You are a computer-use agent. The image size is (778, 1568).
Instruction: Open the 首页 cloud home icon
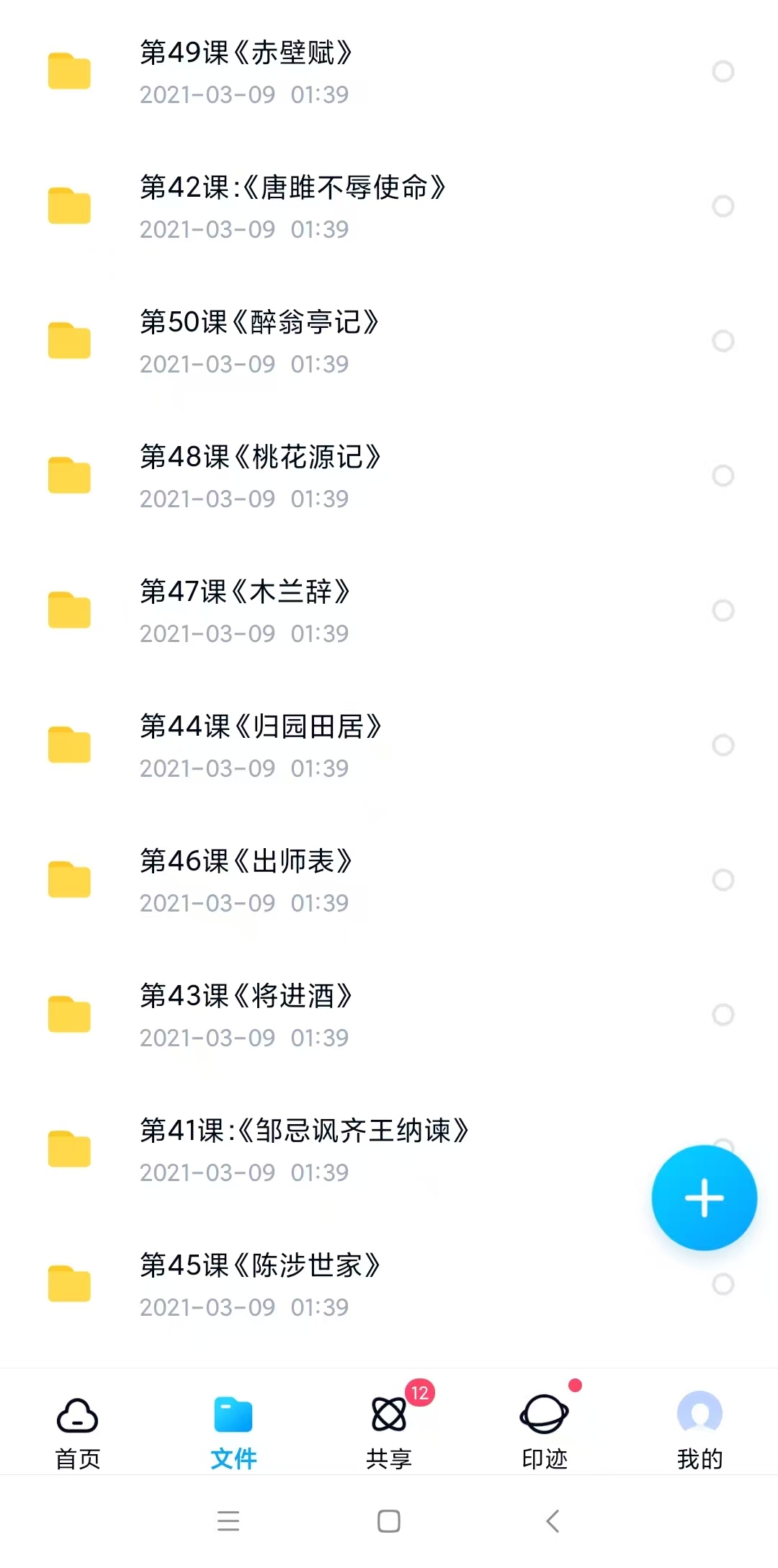click(x=75, y=1415)
